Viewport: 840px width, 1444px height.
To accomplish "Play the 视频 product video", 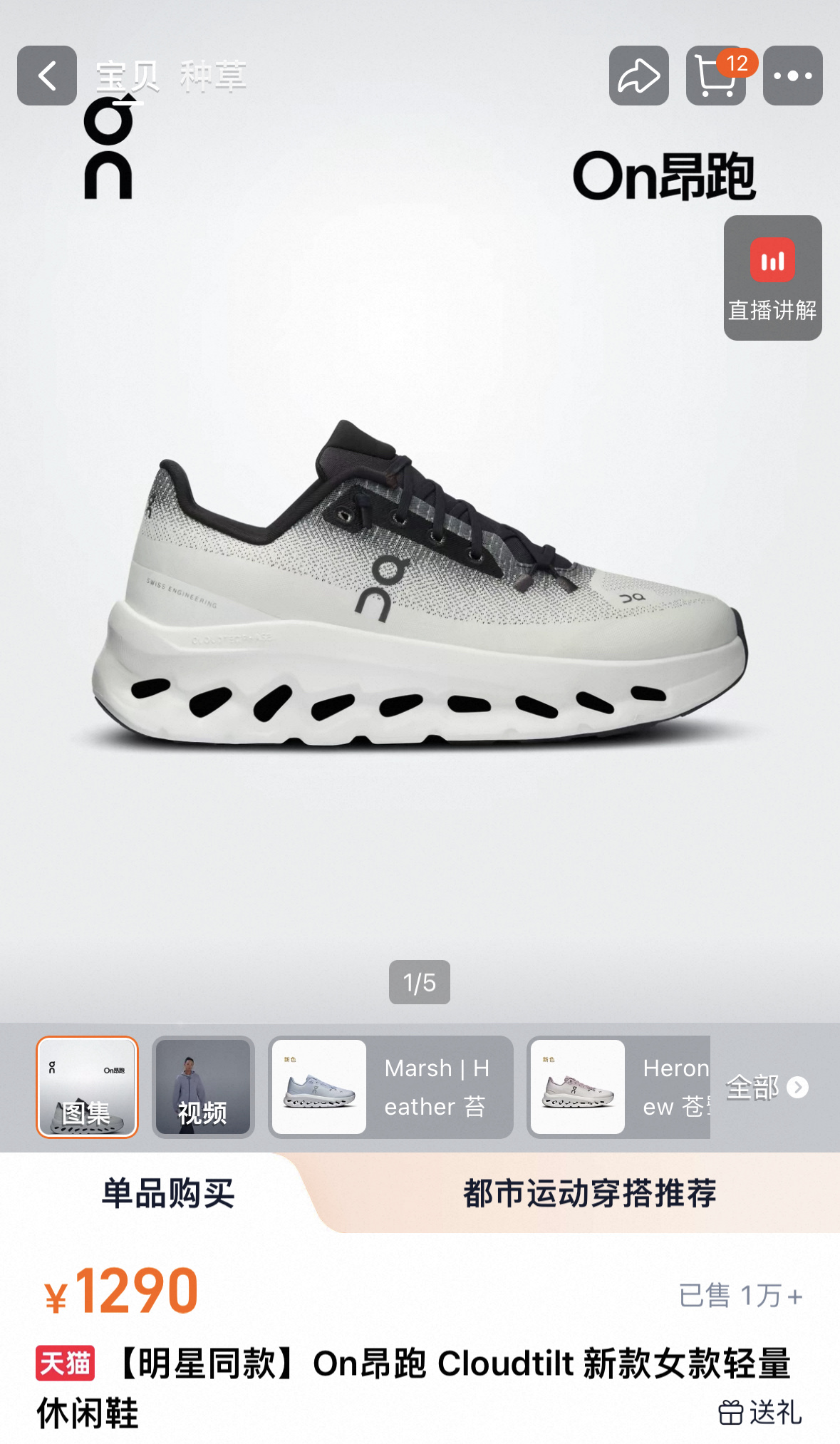I will click(203, 1087).
